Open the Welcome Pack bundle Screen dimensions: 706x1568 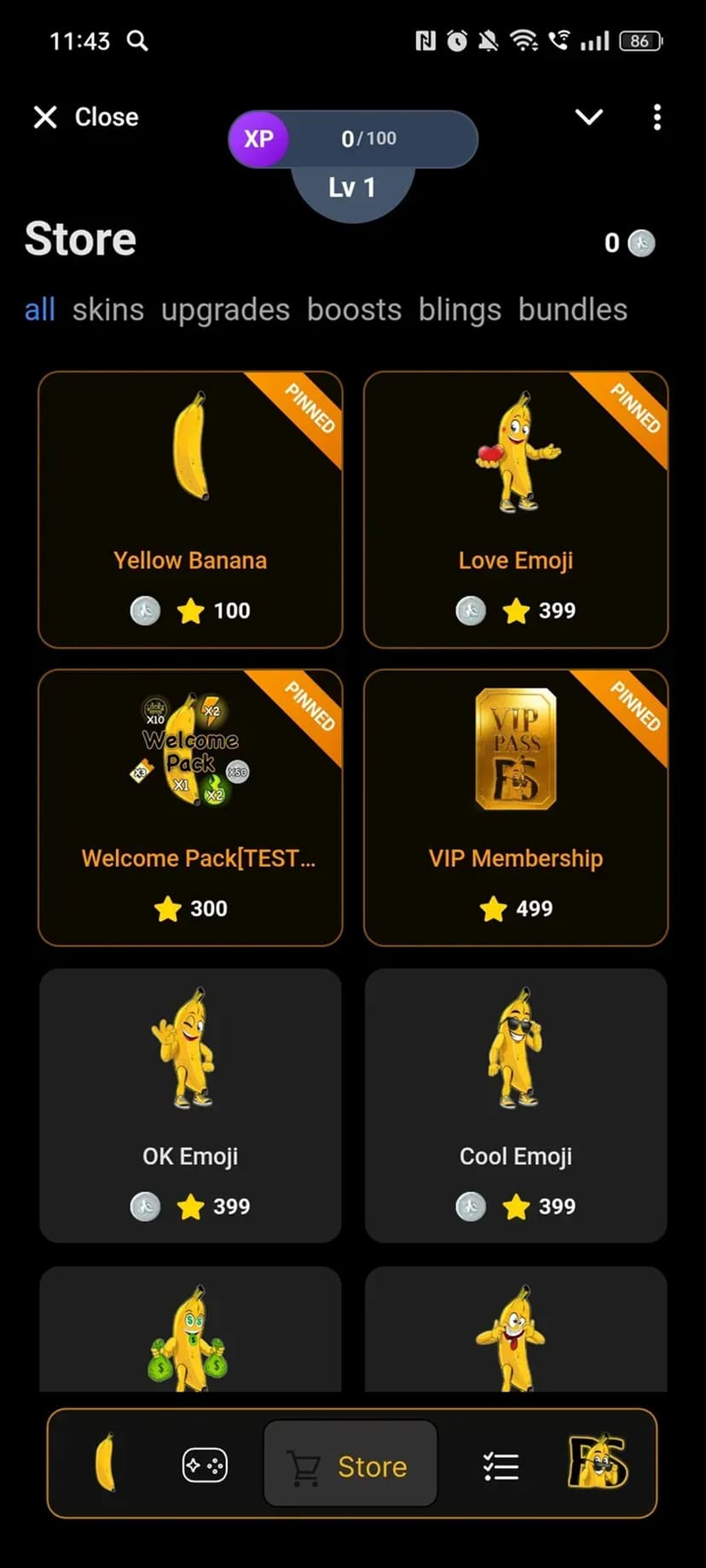(190, 807)
